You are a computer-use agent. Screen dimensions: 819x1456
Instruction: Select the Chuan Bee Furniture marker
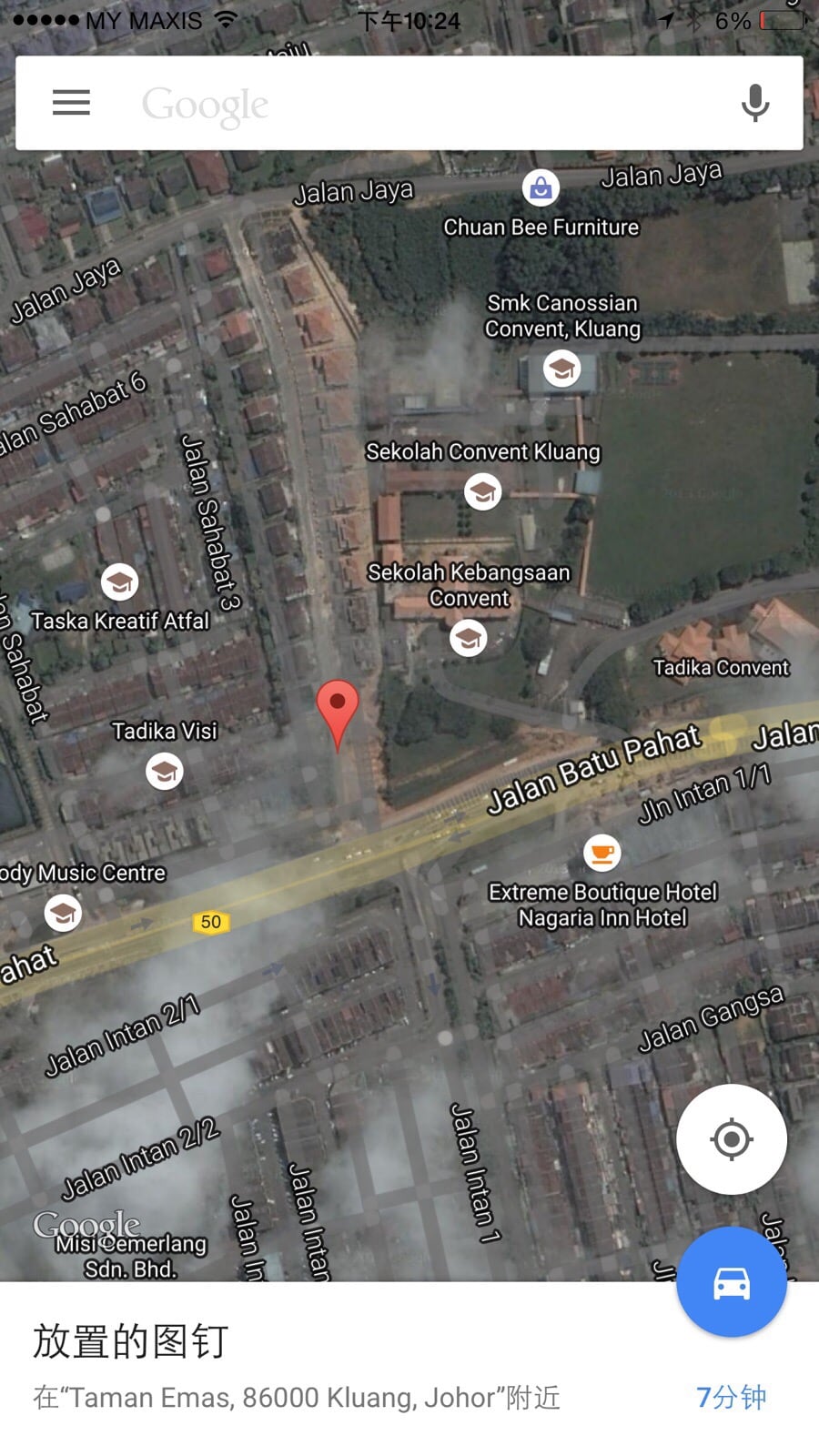541,187
